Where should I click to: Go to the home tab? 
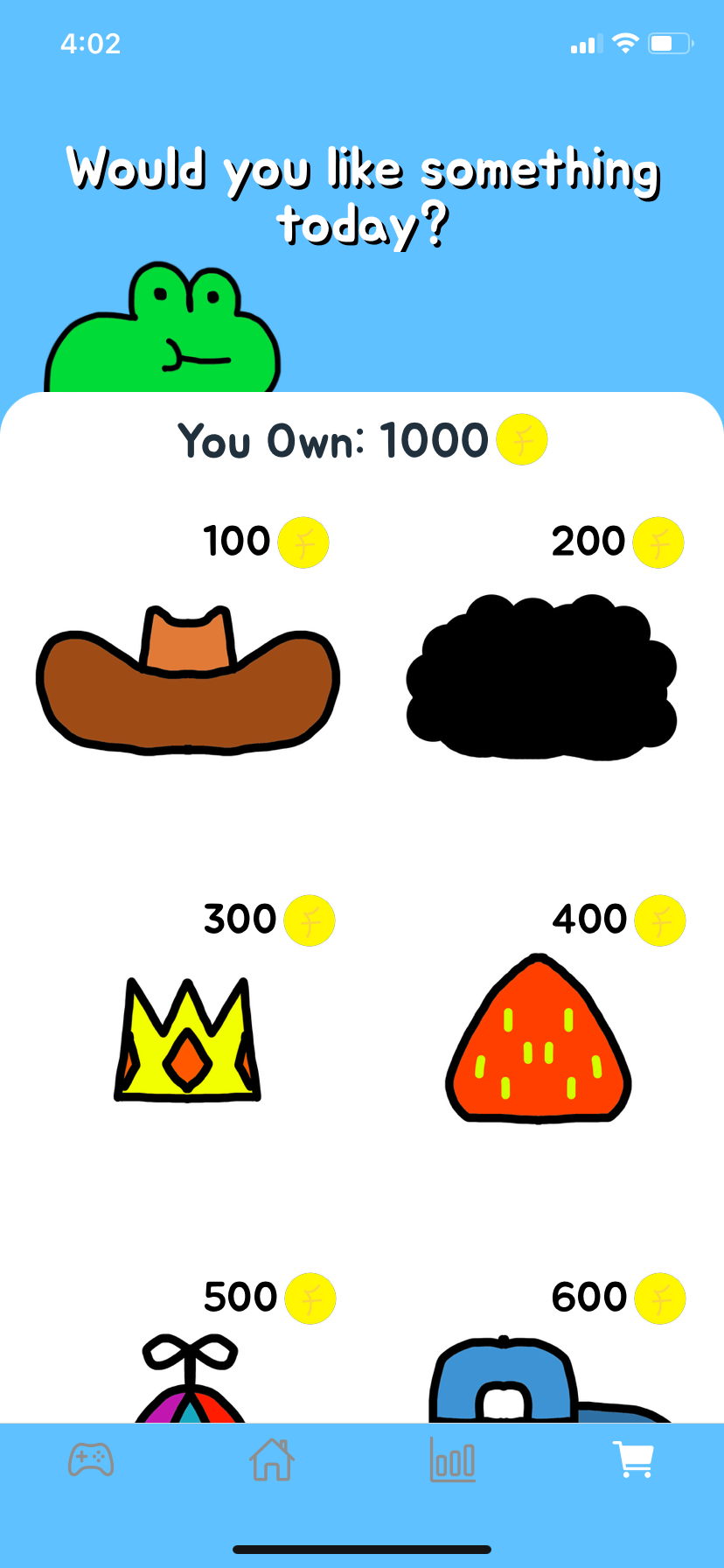click(x=272, y=1460)
